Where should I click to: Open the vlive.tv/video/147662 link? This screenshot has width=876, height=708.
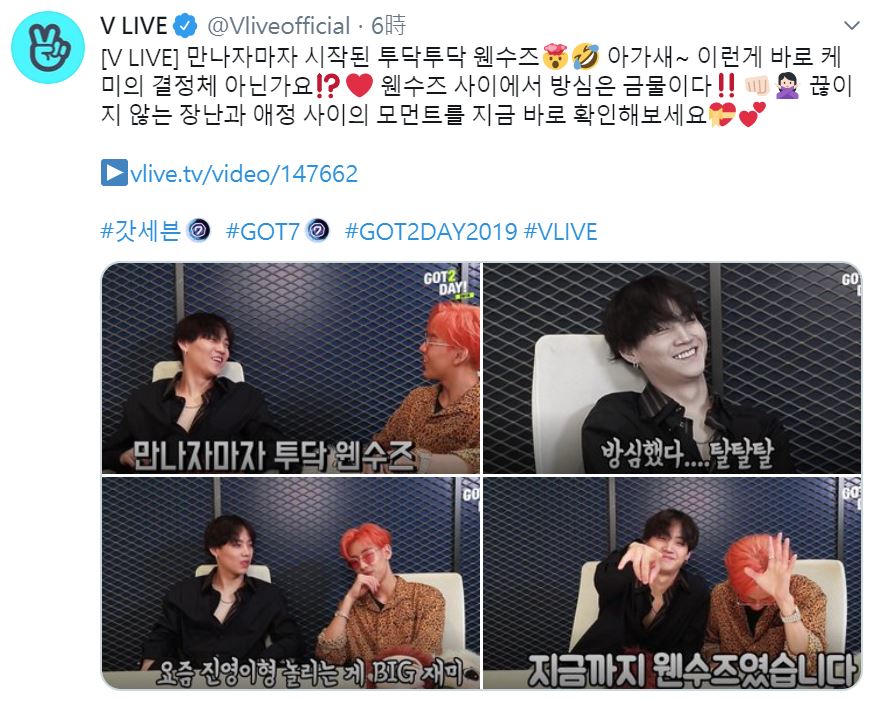tap(243, 174)
